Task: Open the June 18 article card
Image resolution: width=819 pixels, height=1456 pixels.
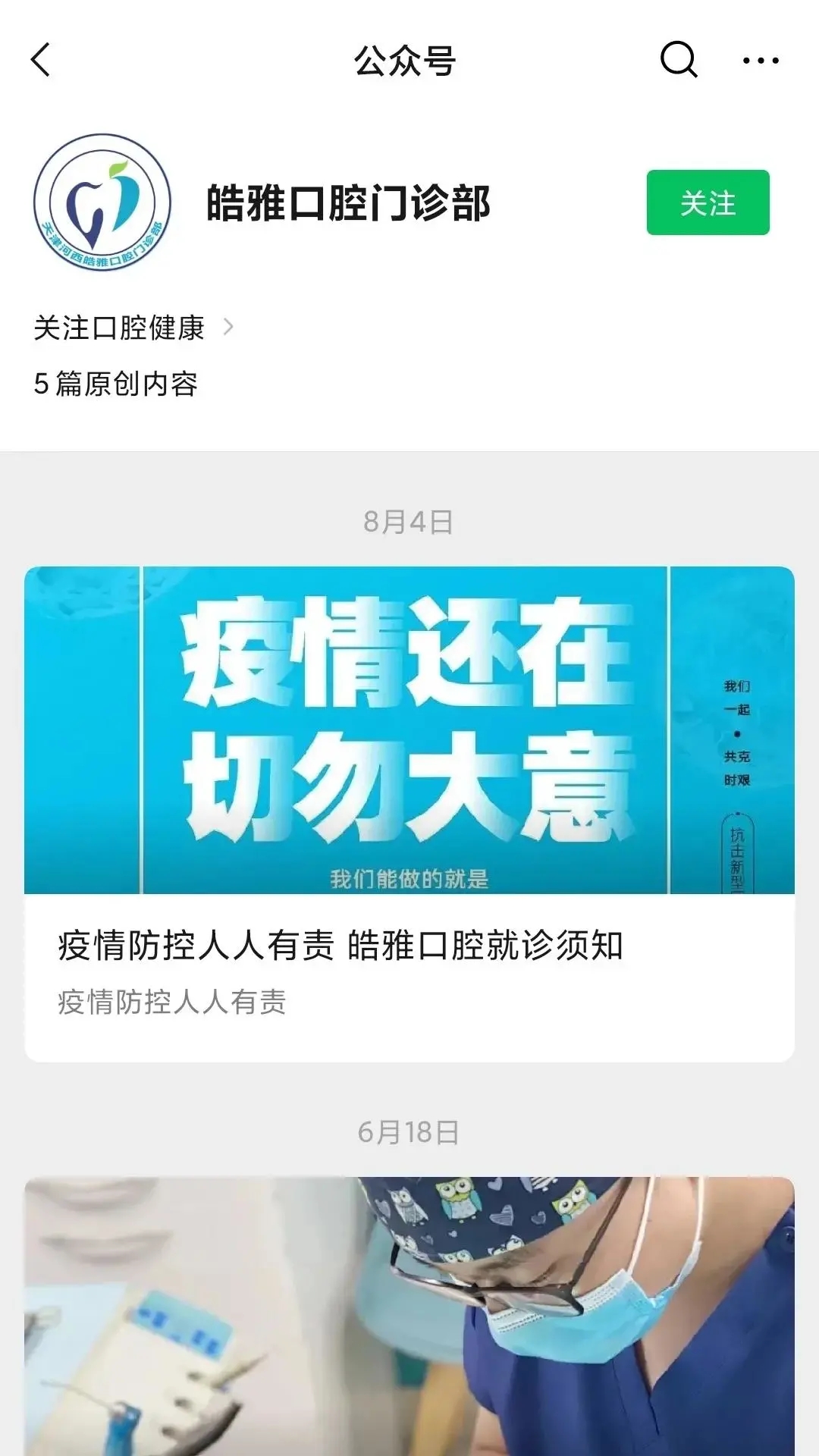Action: (x=409, y=1316)
